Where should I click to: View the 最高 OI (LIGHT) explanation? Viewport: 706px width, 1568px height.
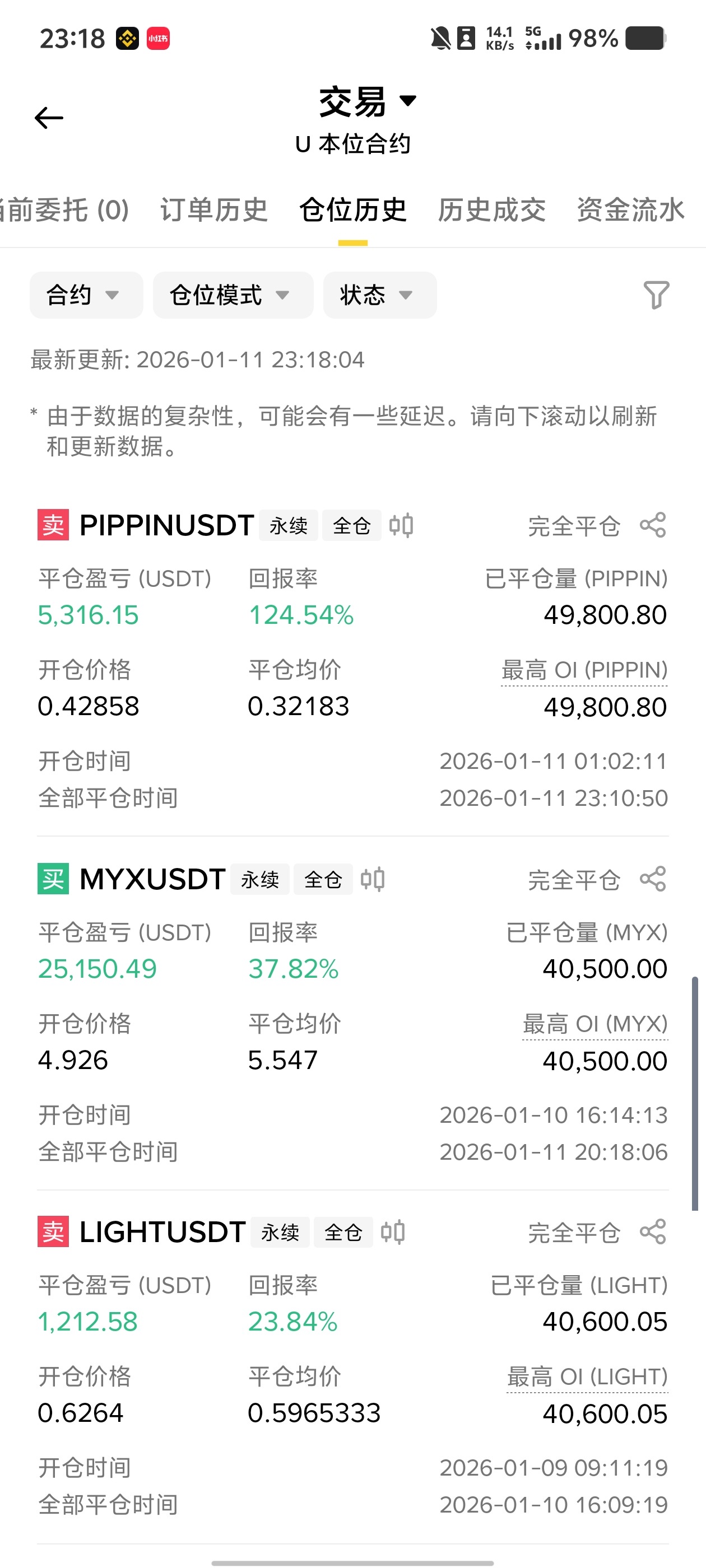point(587,1378)
